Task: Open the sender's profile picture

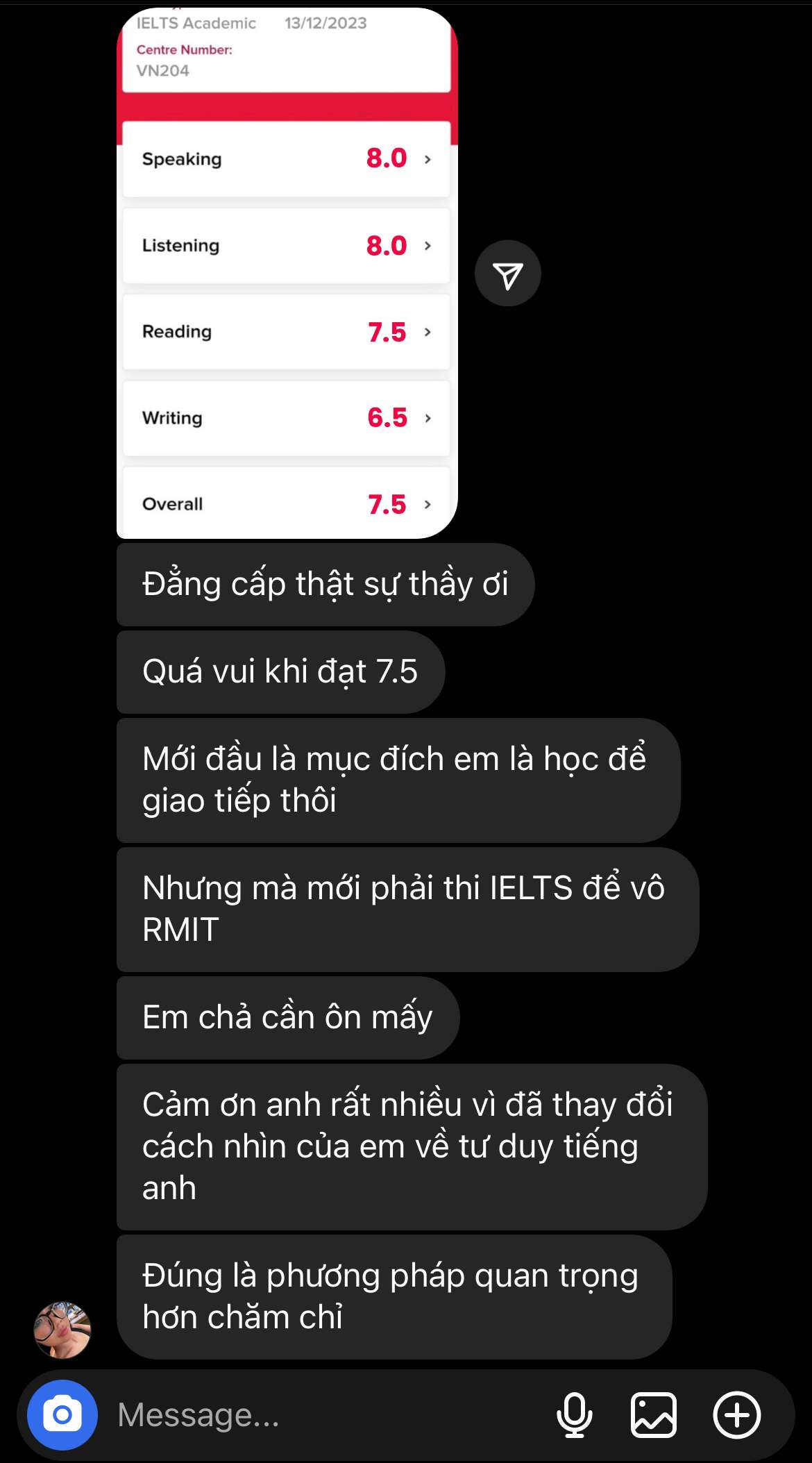Action: (62, 1330)
